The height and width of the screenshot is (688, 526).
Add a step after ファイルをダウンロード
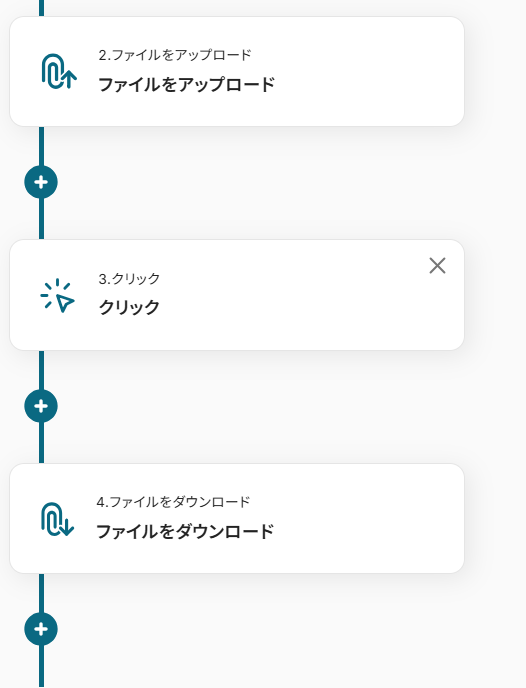click(41, 629)
